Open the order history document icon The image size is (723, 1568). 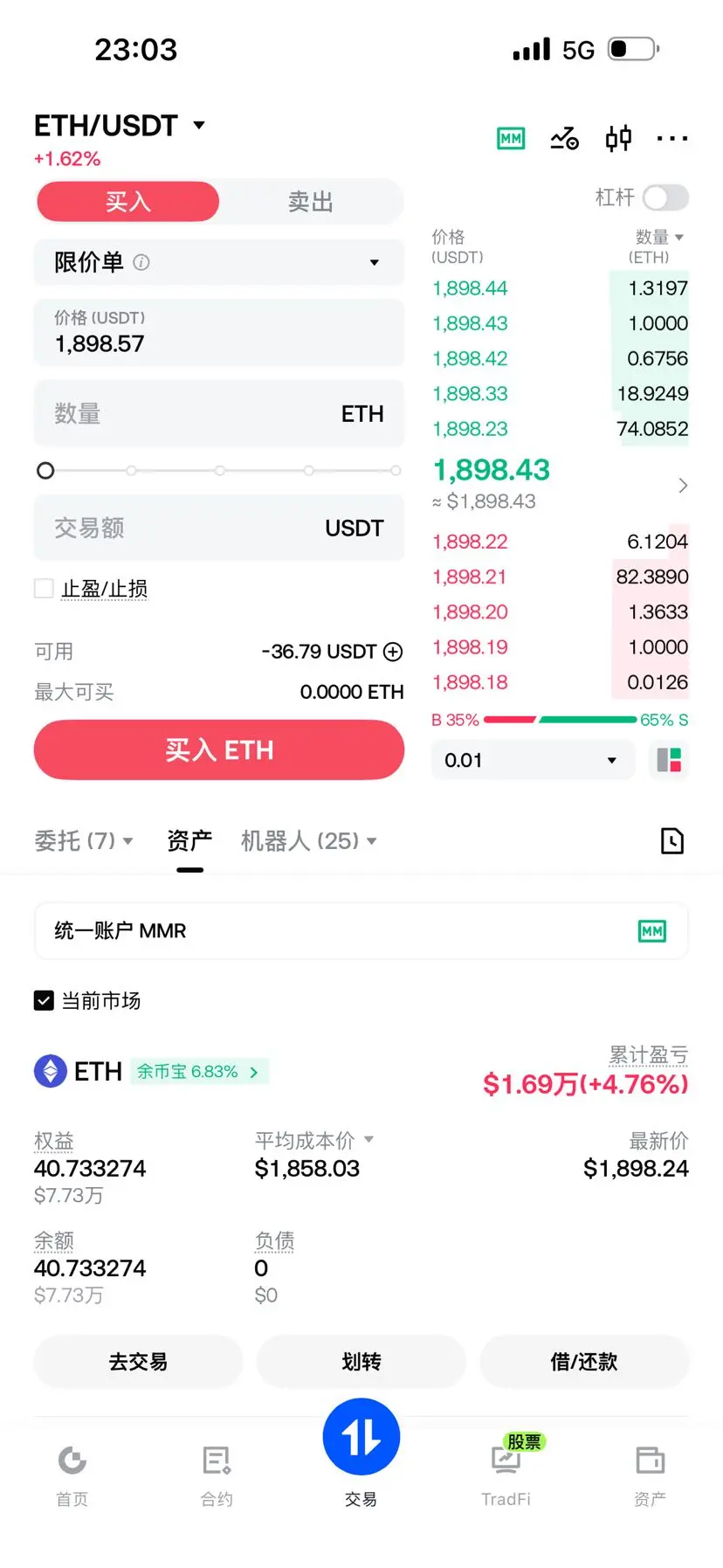point(672,840)
